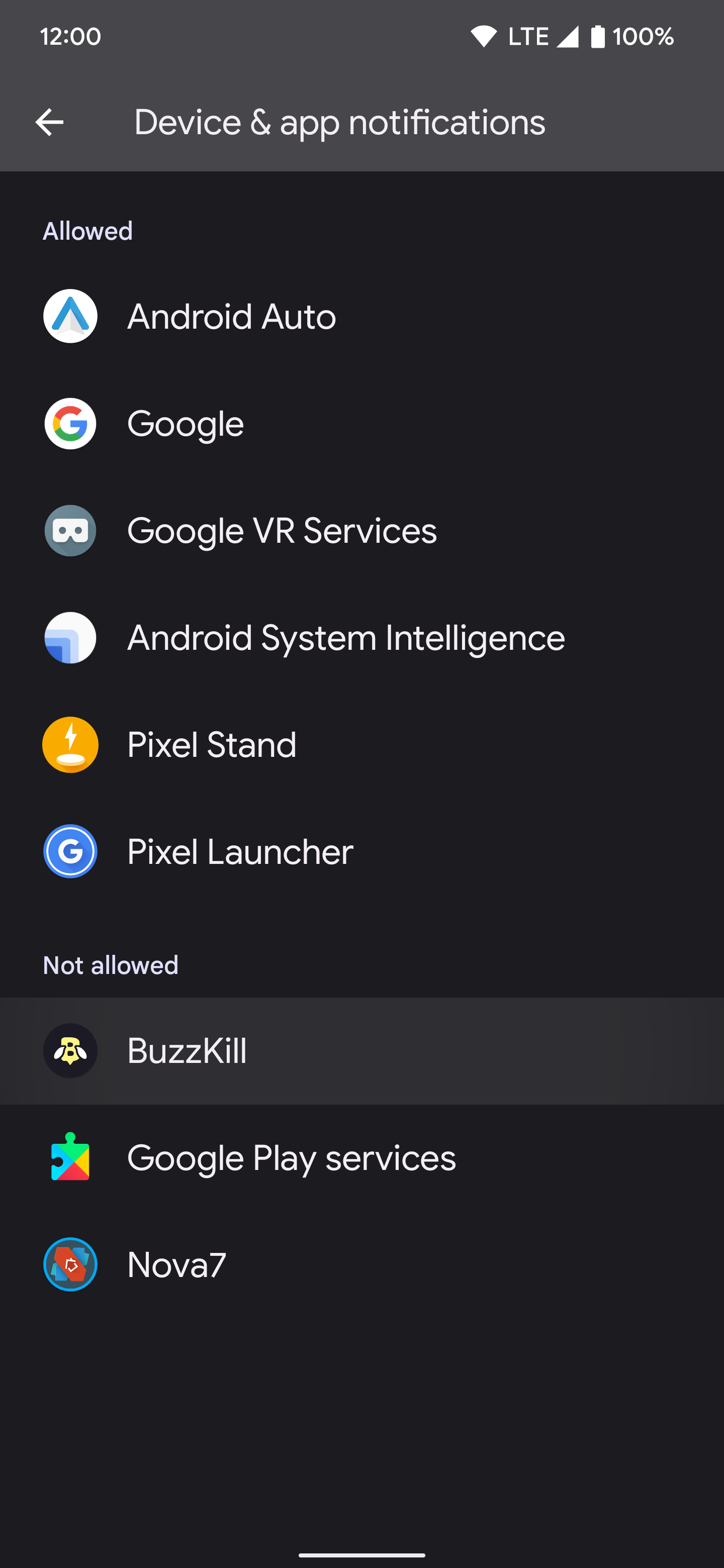Select the Android Auto app icon
The height and width of the screenshot is (1568, 724).
pyautogui.click(x=70, y=317)
